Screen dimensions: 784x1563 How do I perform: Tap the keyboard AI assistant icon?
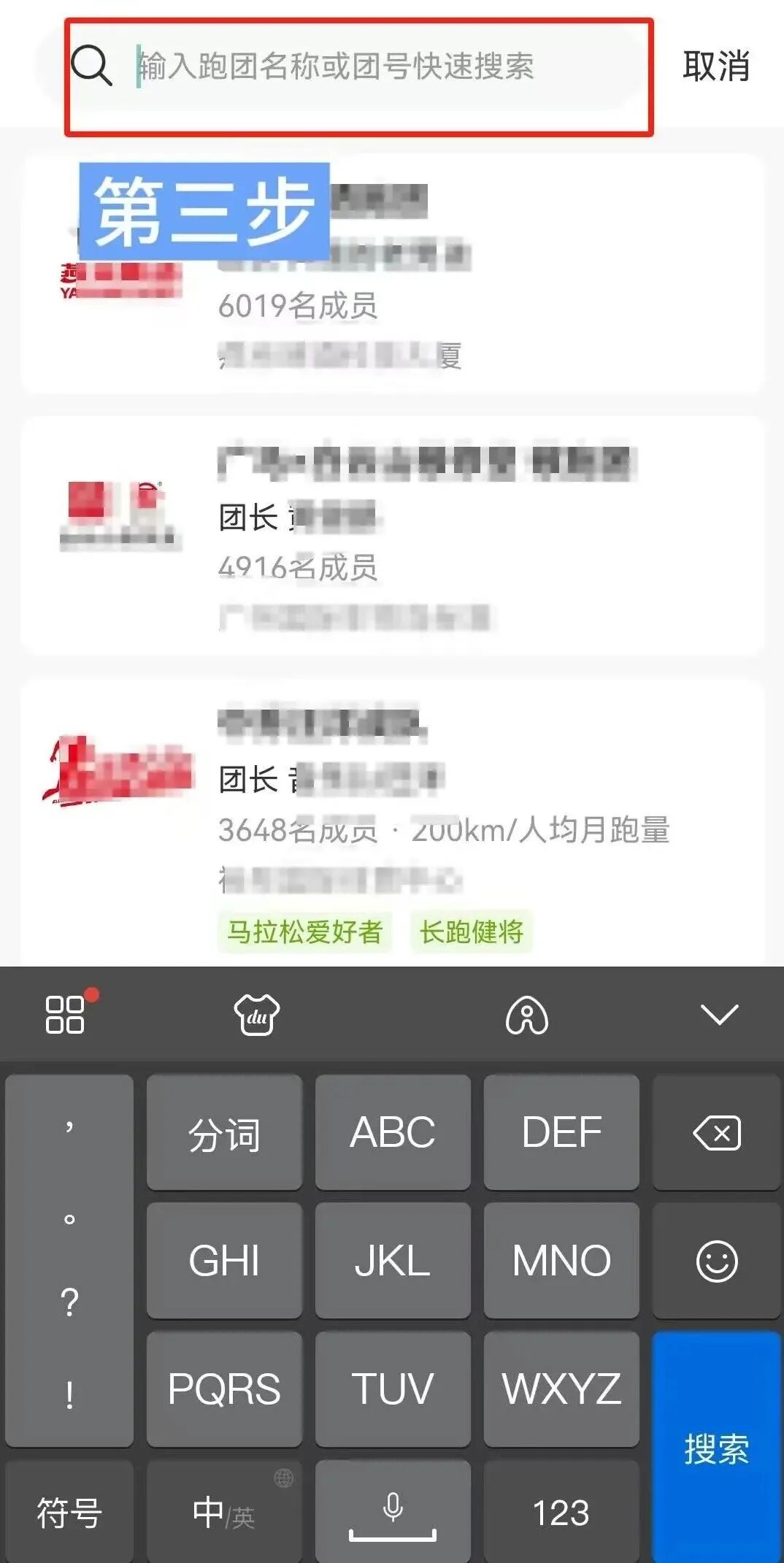click(526, 1015)
